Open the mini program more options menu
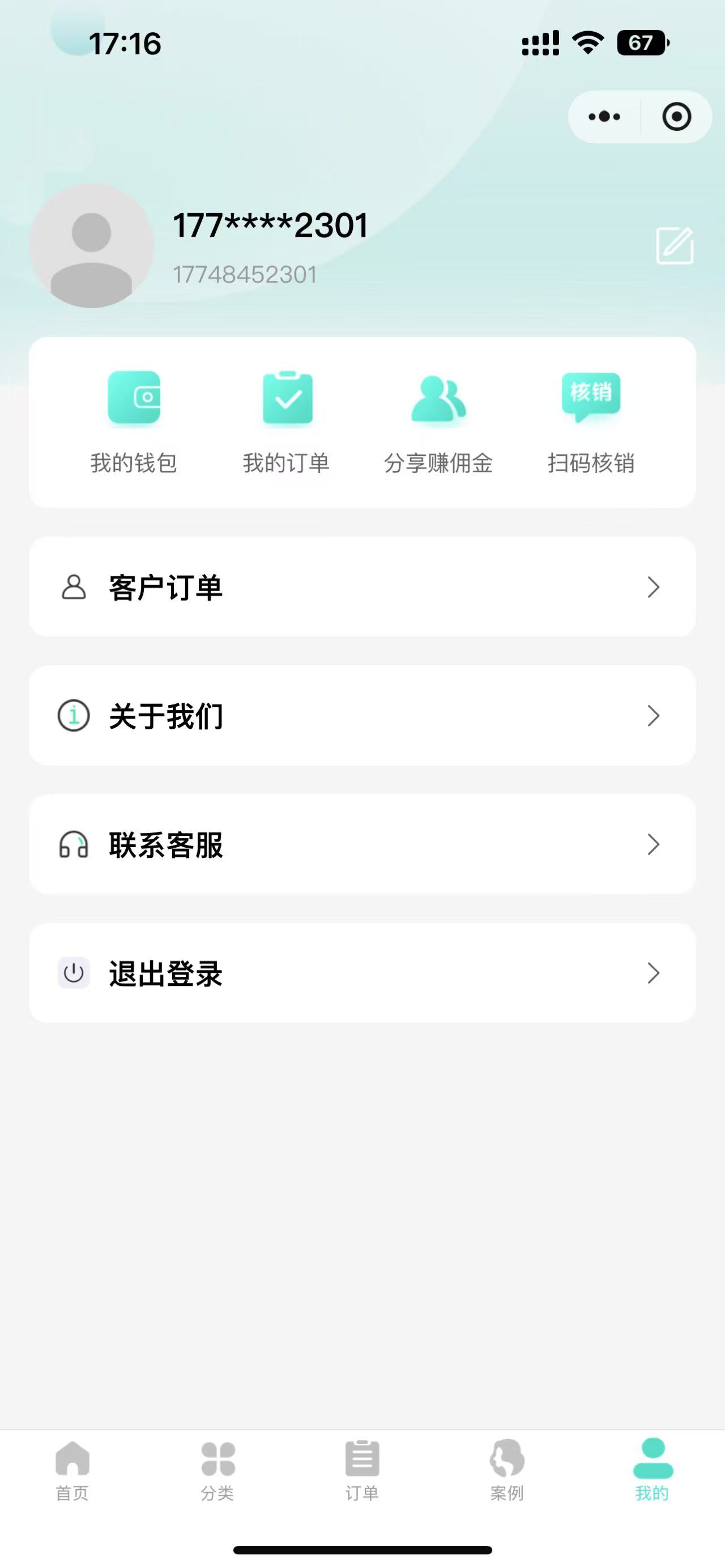The height and width of the screenshot is (1568, 725). [x=604, y=116]
